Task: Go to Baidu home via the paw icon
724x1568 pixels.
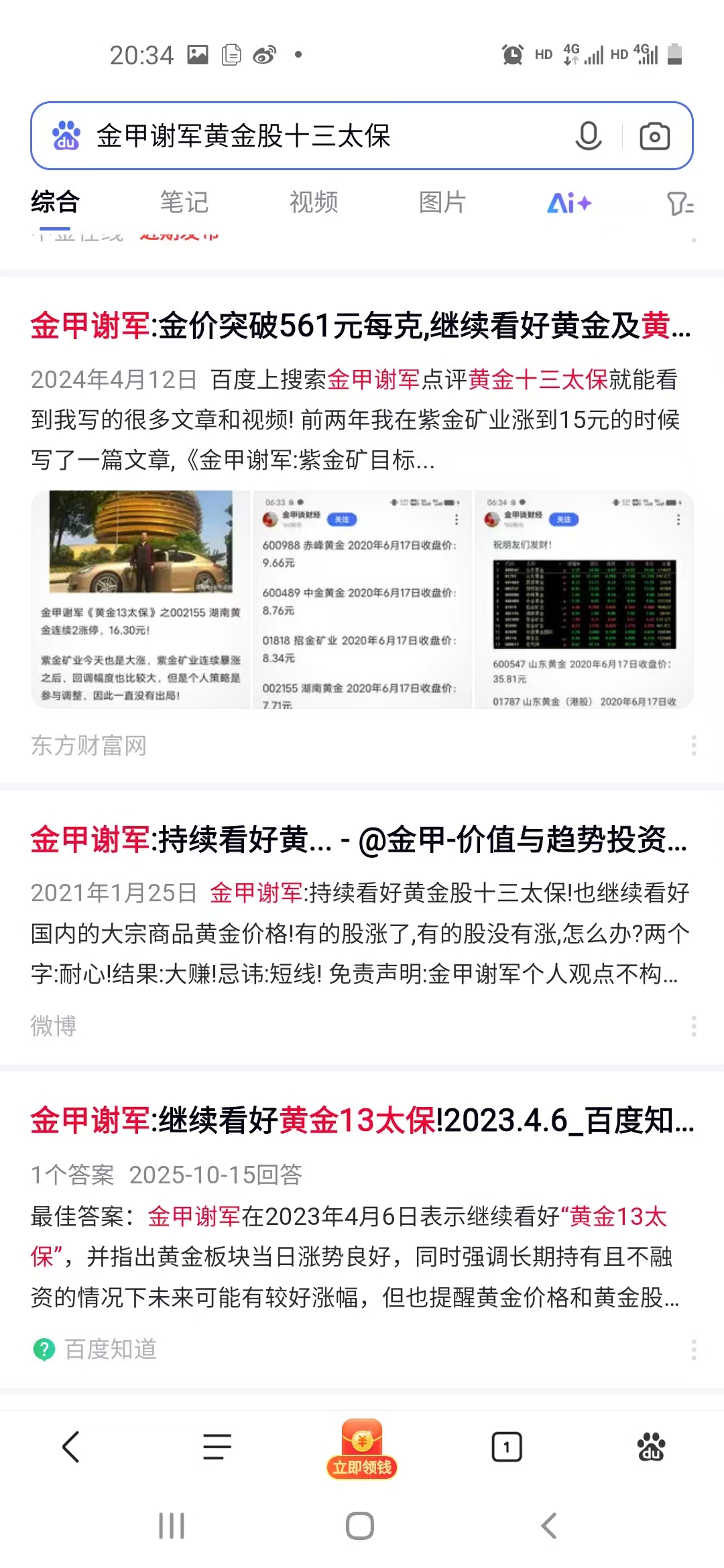Action: tap(651, 1446)
